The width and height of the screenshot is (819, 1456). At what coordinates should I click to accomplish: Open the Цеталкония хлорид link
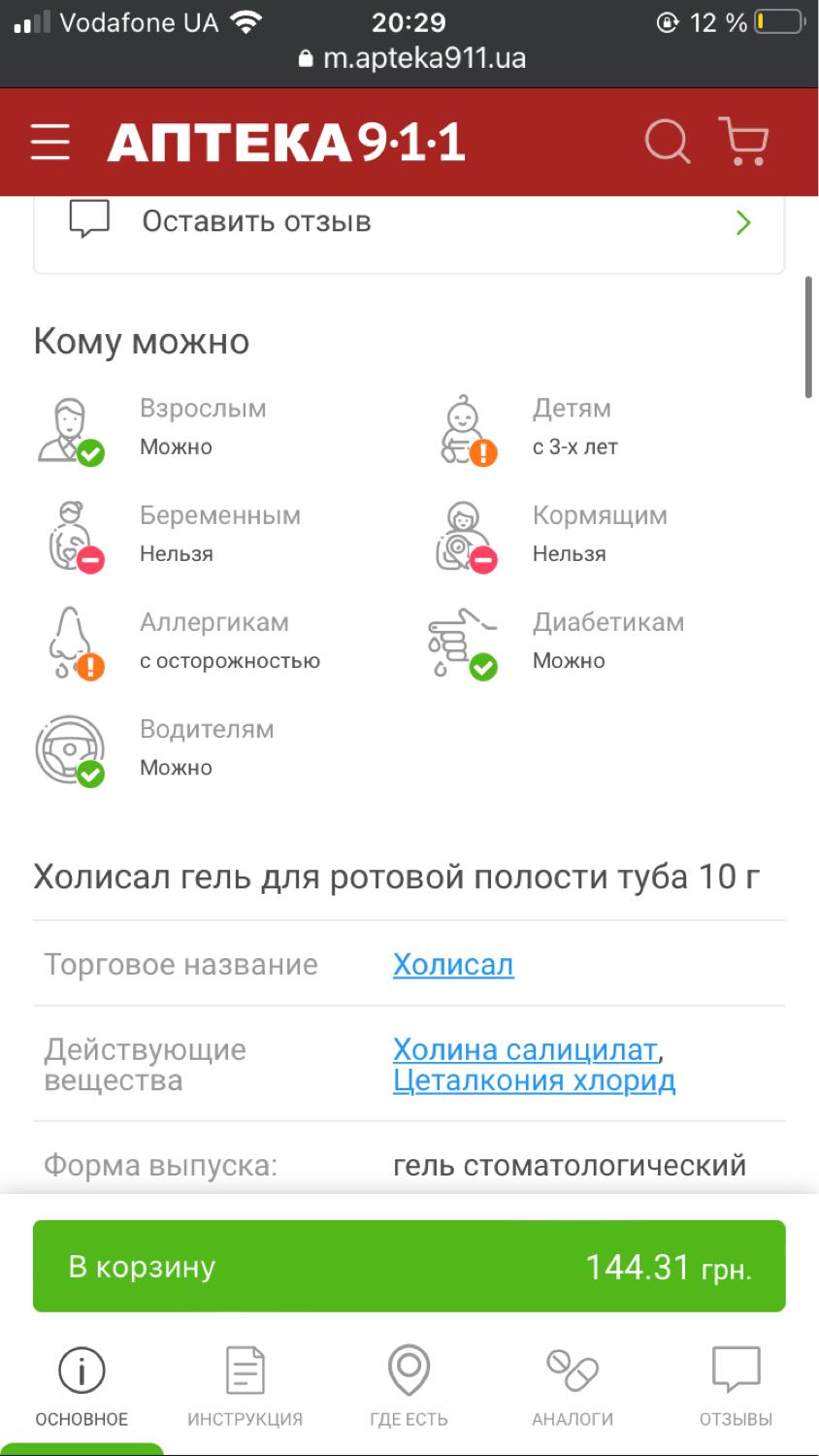534,1080
